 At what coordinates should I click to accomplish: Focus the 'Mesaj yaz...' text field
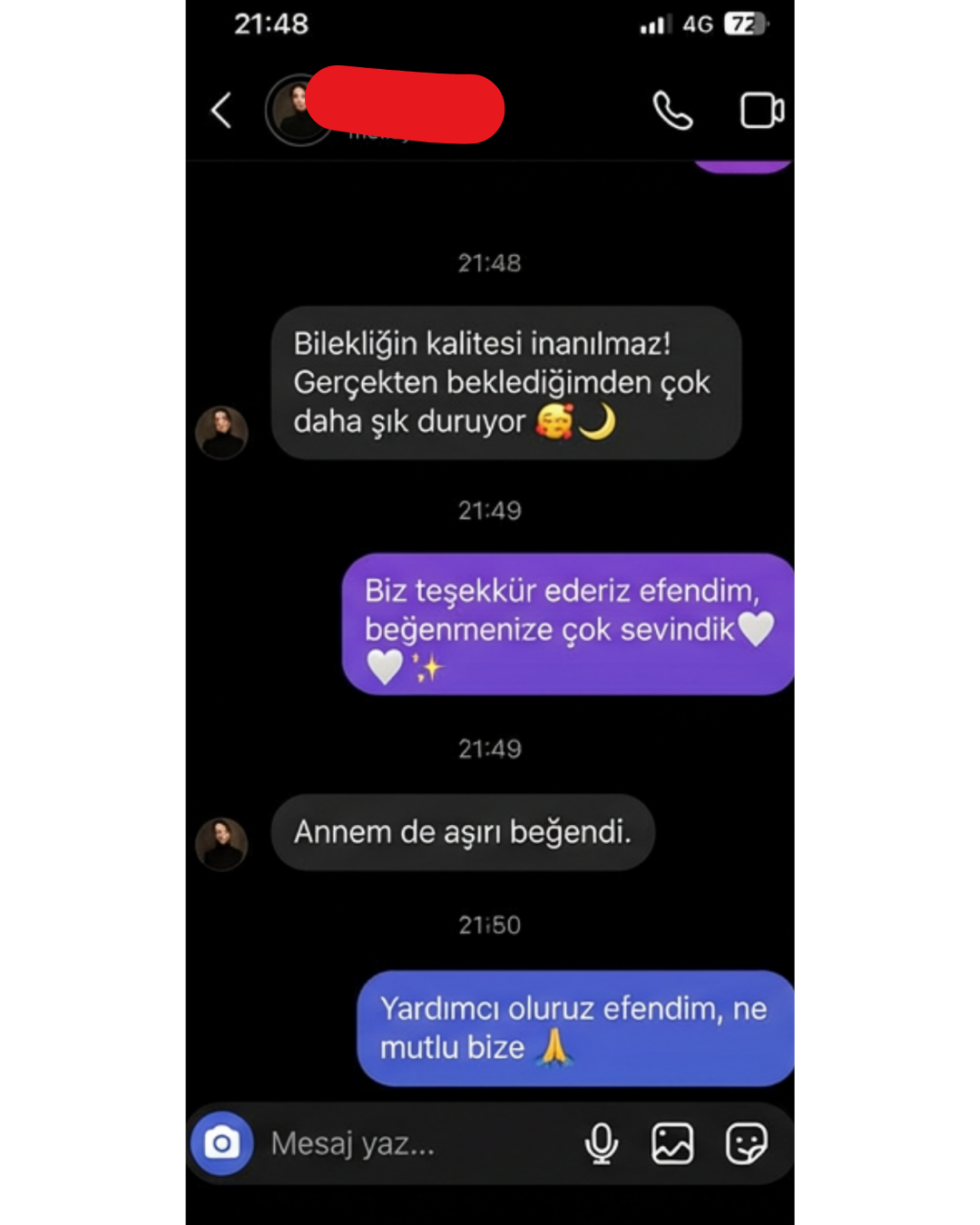click(408, 1143)
